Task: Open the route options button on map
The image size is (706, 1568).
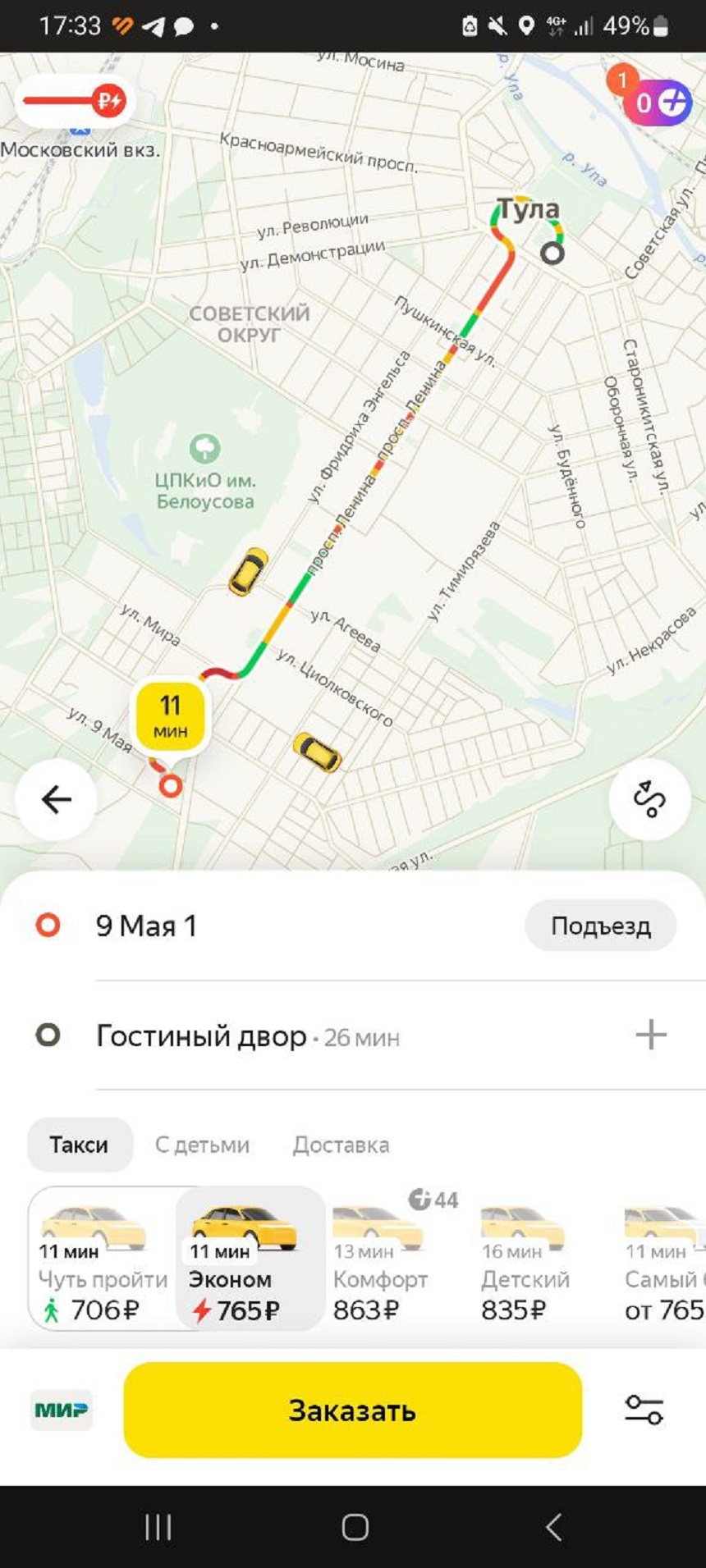Action: pyautogui.click(x=649, y=799)
